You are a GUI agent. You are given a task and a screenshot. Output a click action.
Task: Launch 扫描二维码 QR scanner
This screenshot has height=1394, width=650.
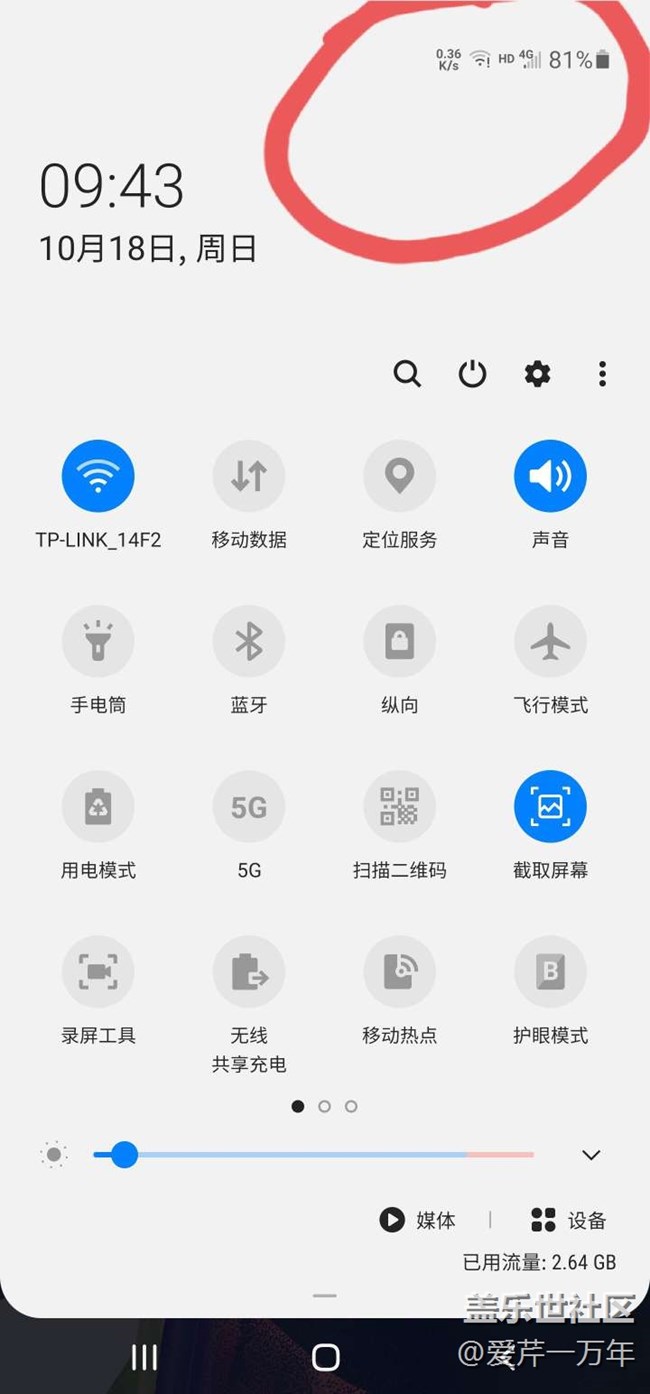coord(400,806)
